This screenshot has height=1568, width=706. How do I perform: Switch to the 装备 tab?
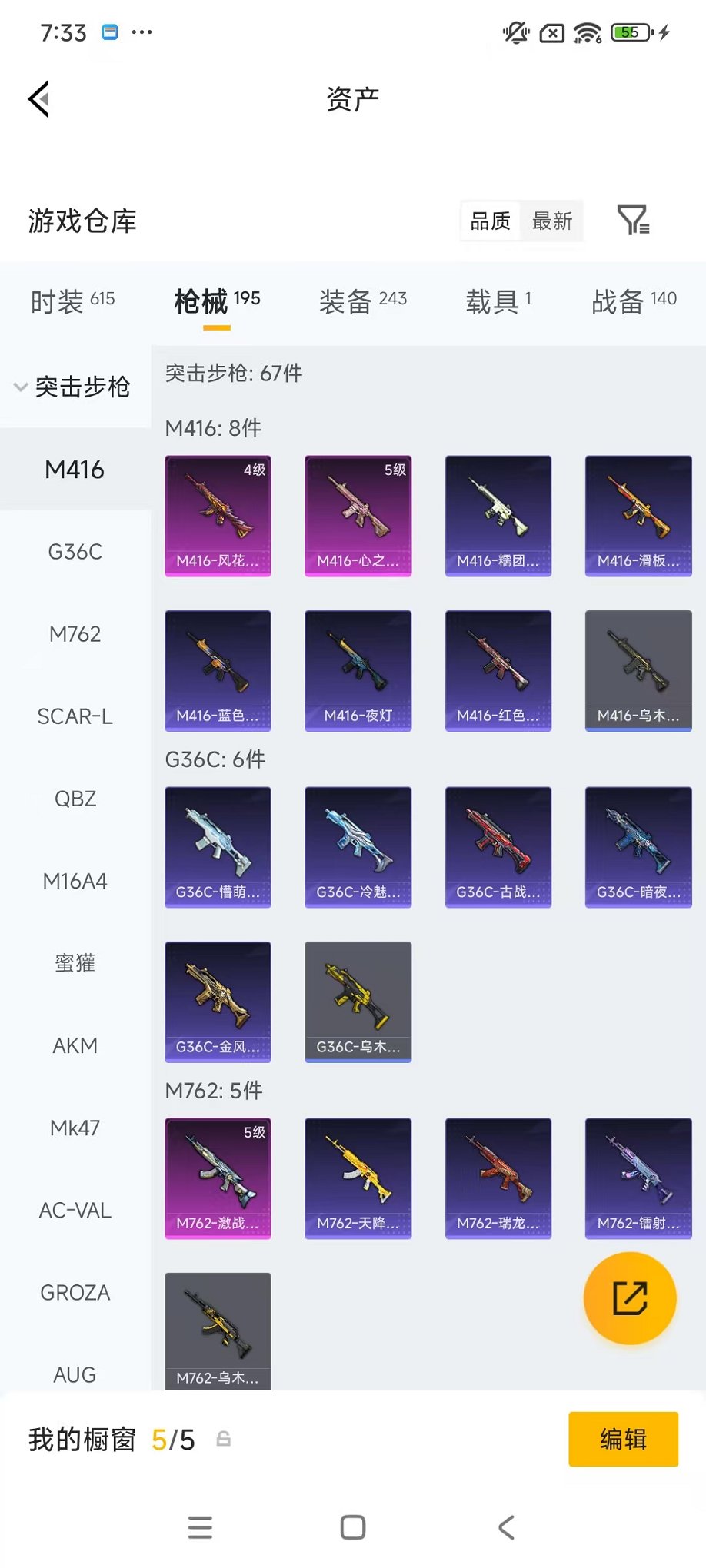pyautogui.click(x=362, y=301)
